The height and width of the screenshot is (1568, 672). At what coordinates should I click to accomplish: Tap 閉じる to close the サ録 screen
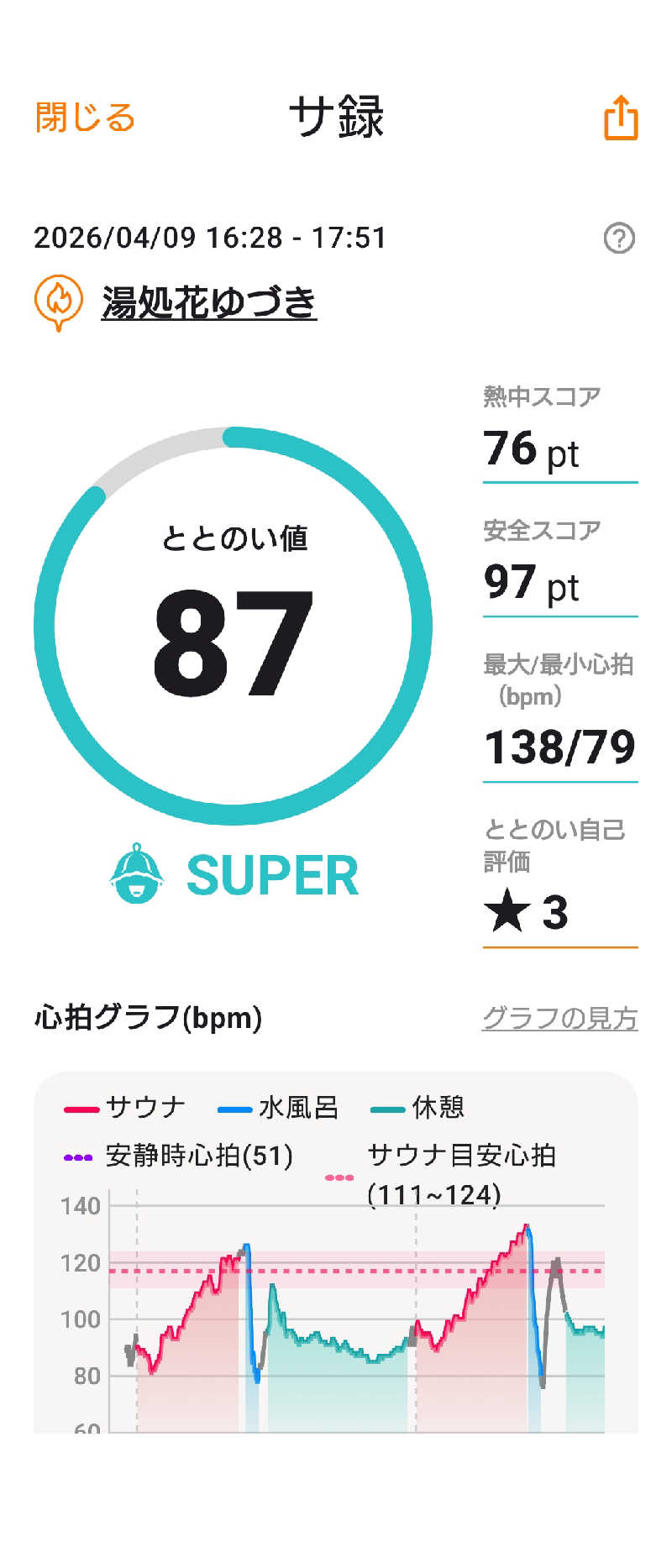coord(85,118)
